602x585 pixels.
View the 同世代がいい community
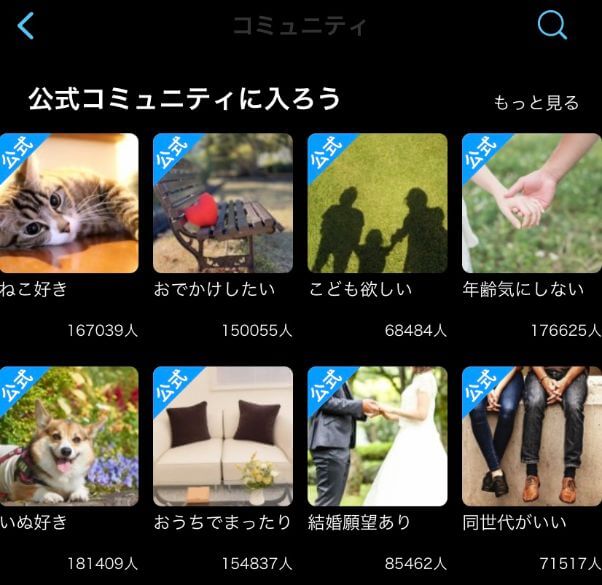pyautogui.click(x=531, y=436)
